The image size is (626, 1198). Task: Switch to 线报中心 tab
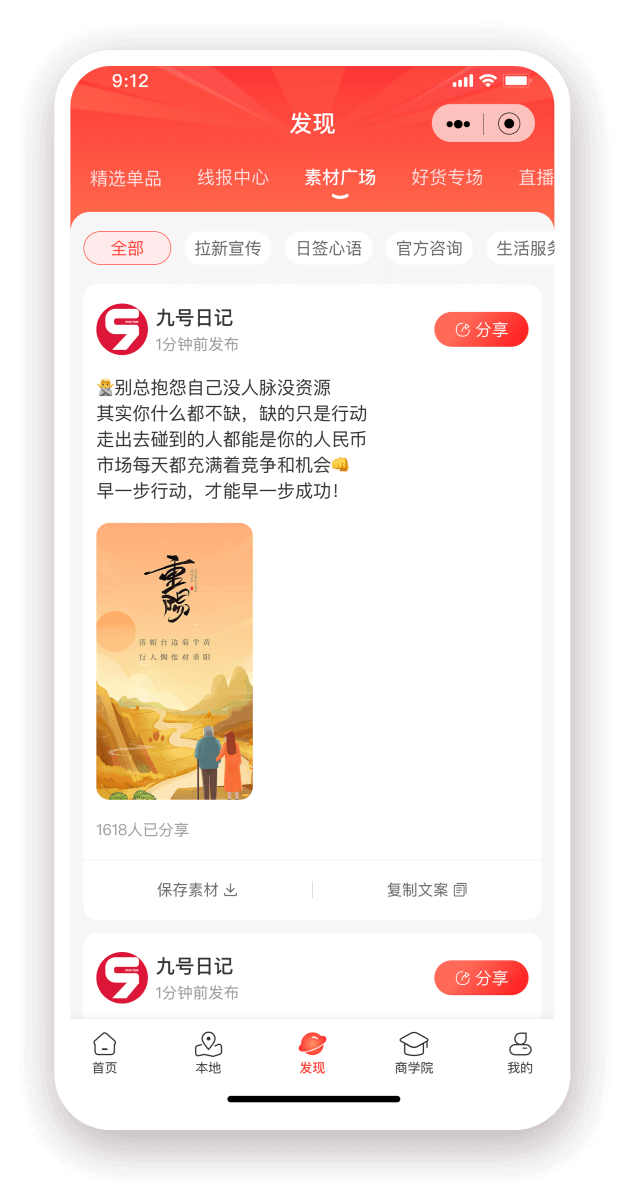click(233, 178)
